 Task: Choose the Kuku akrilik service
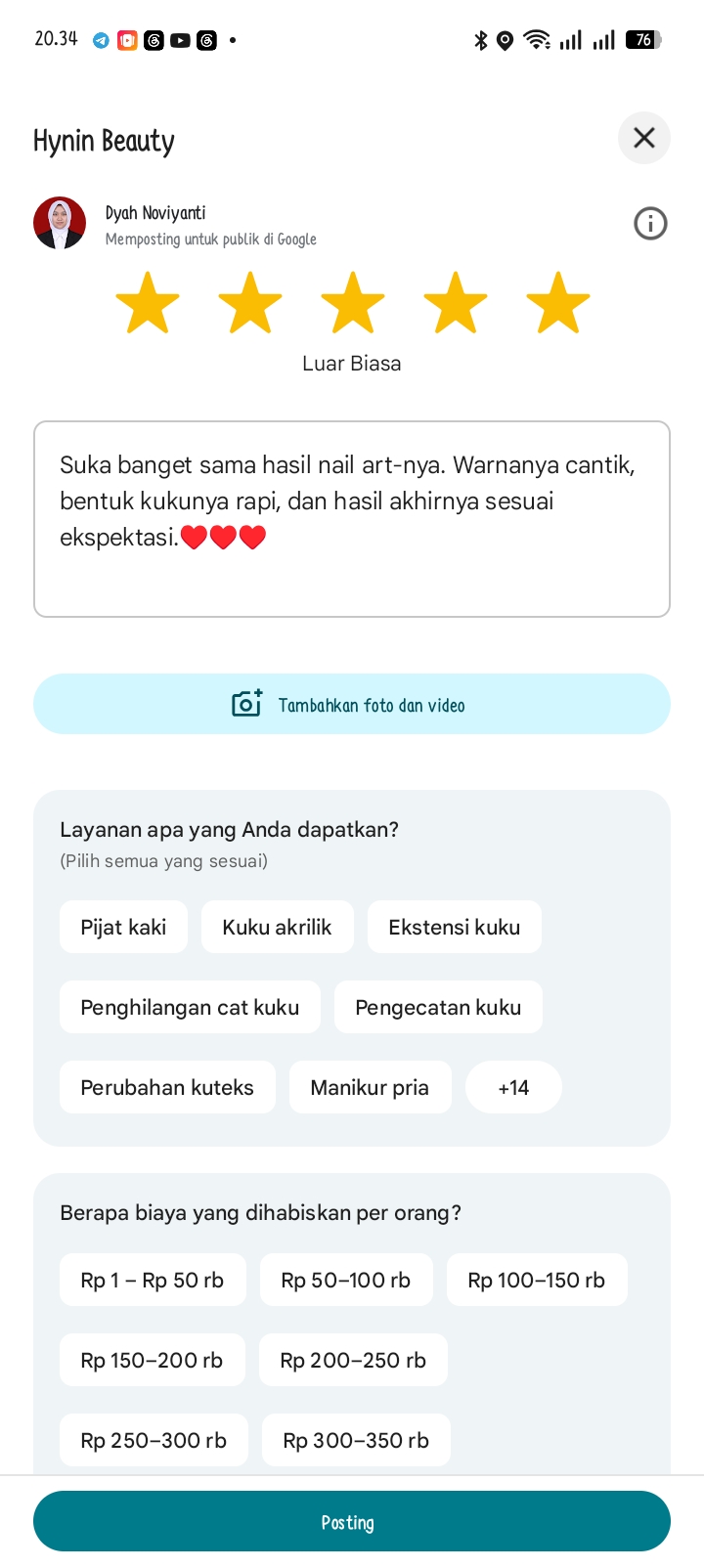pos(277,927)
